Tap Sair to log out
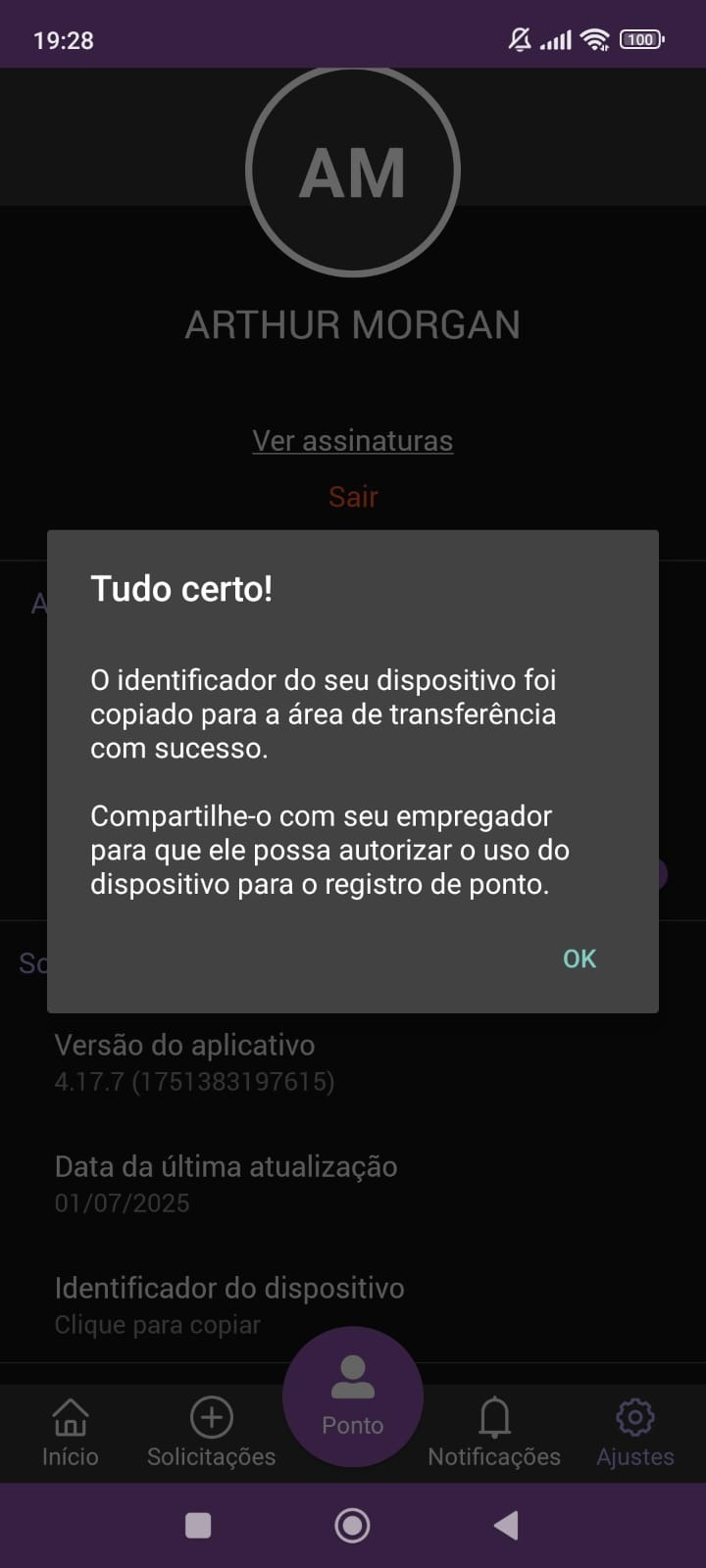 (x=353, y=497)
